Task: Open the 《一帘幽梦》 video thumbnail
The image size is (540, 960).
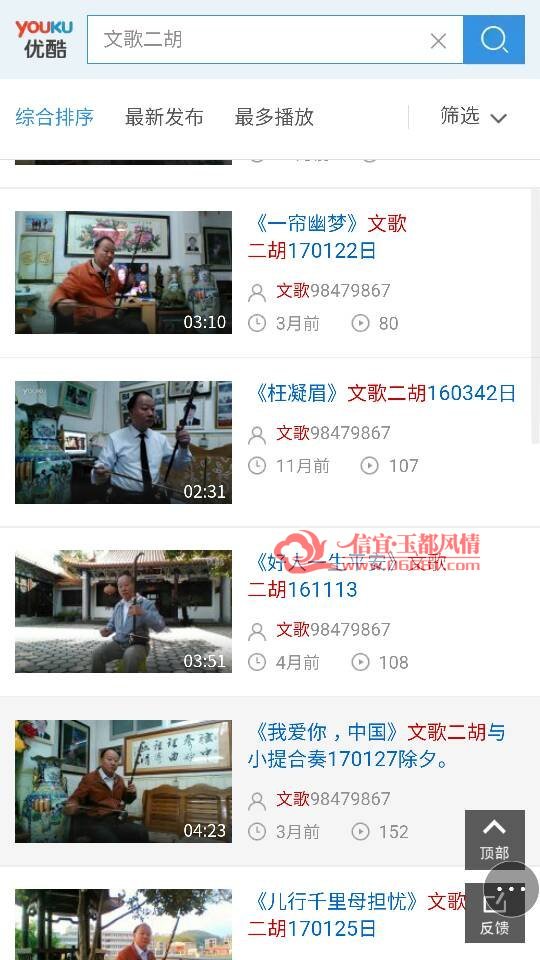Action: (123, 272)
